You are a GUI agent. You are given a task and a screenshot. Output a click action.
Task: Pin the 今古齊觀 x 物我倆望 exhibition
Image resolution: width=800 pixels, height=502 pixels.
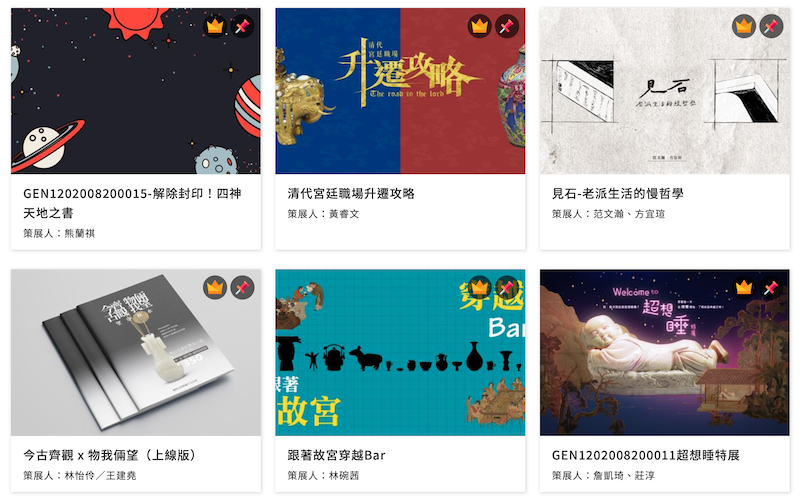point(243,288)
